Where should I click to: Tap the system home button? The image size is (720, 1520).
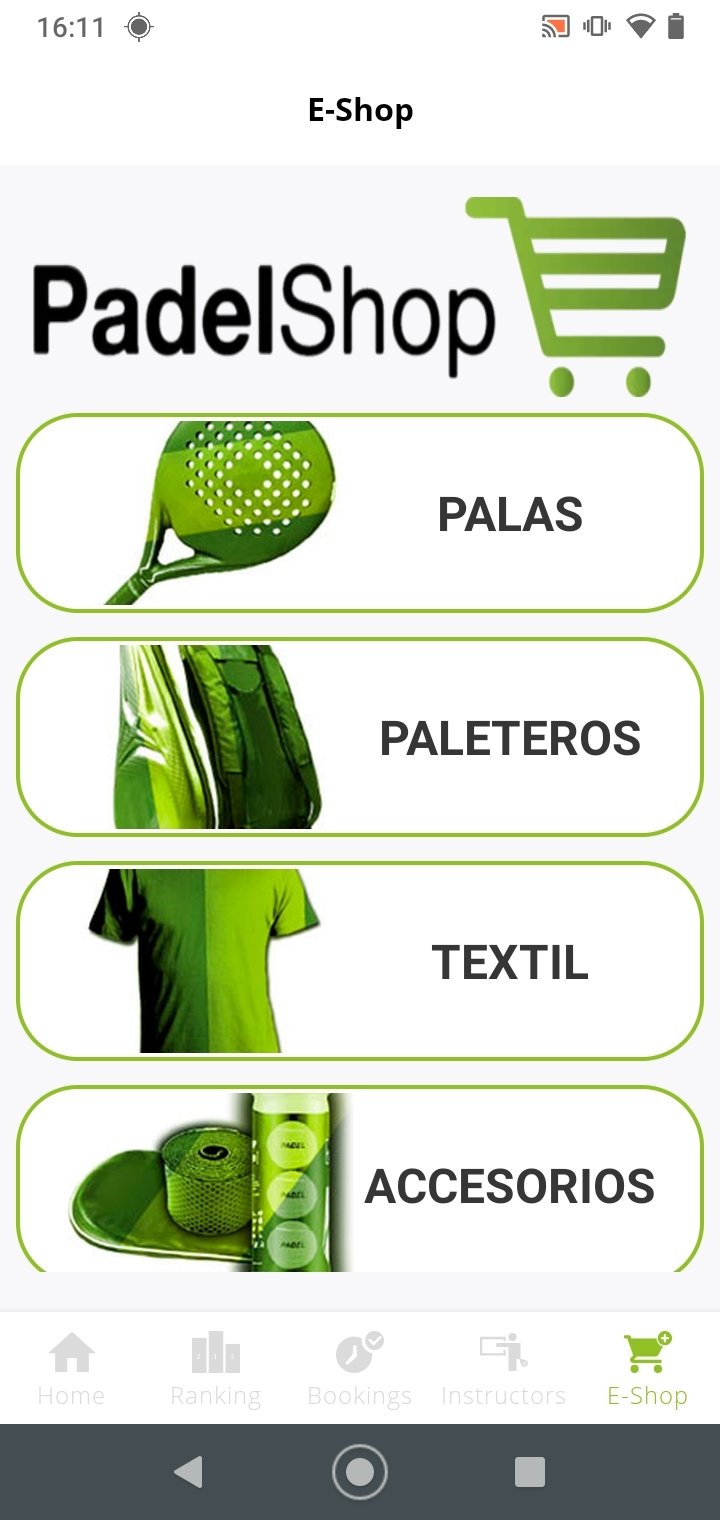[360, 1472]
